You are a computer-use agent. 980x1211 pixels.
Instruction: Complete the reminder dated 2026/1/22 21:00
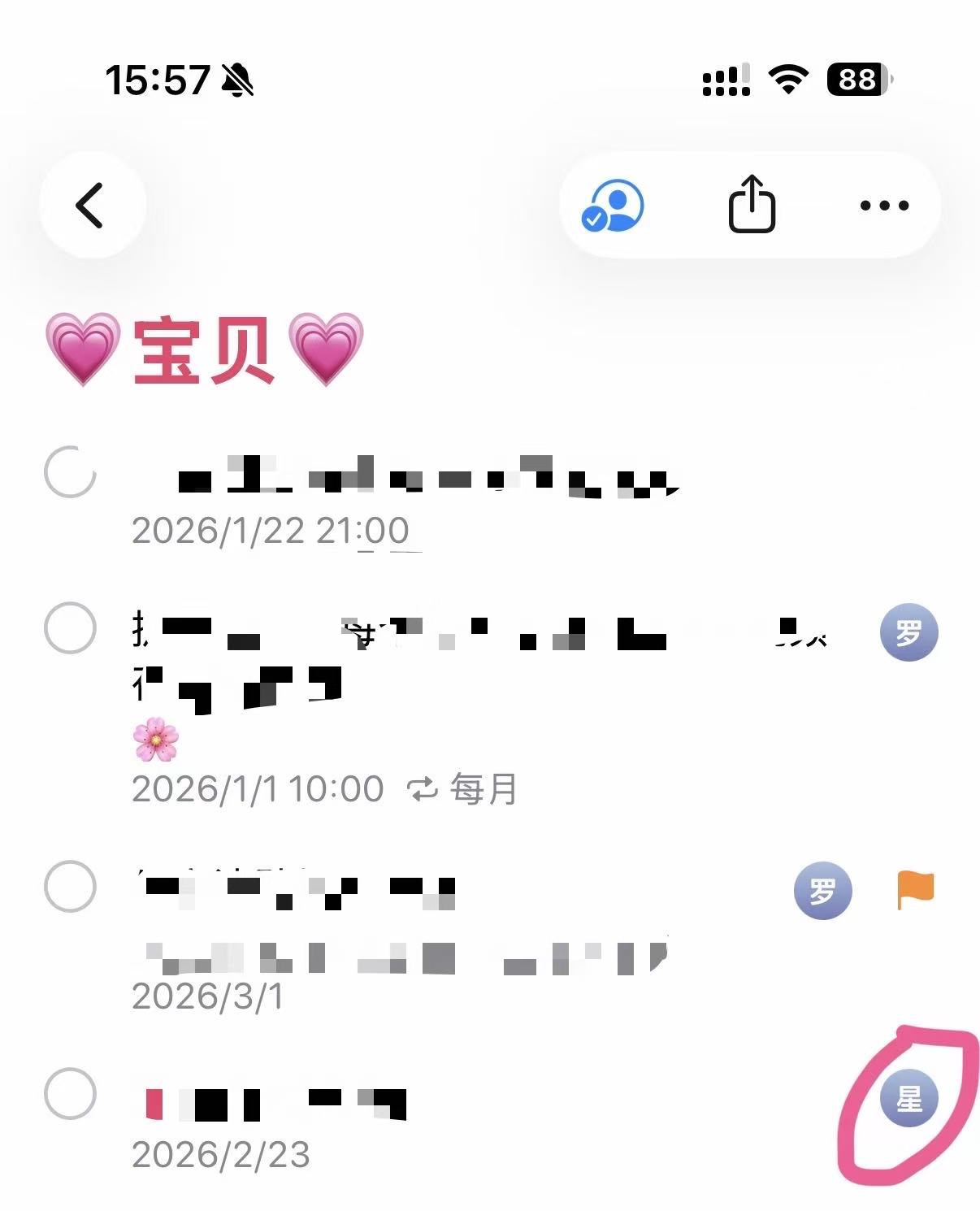(70, 471)
